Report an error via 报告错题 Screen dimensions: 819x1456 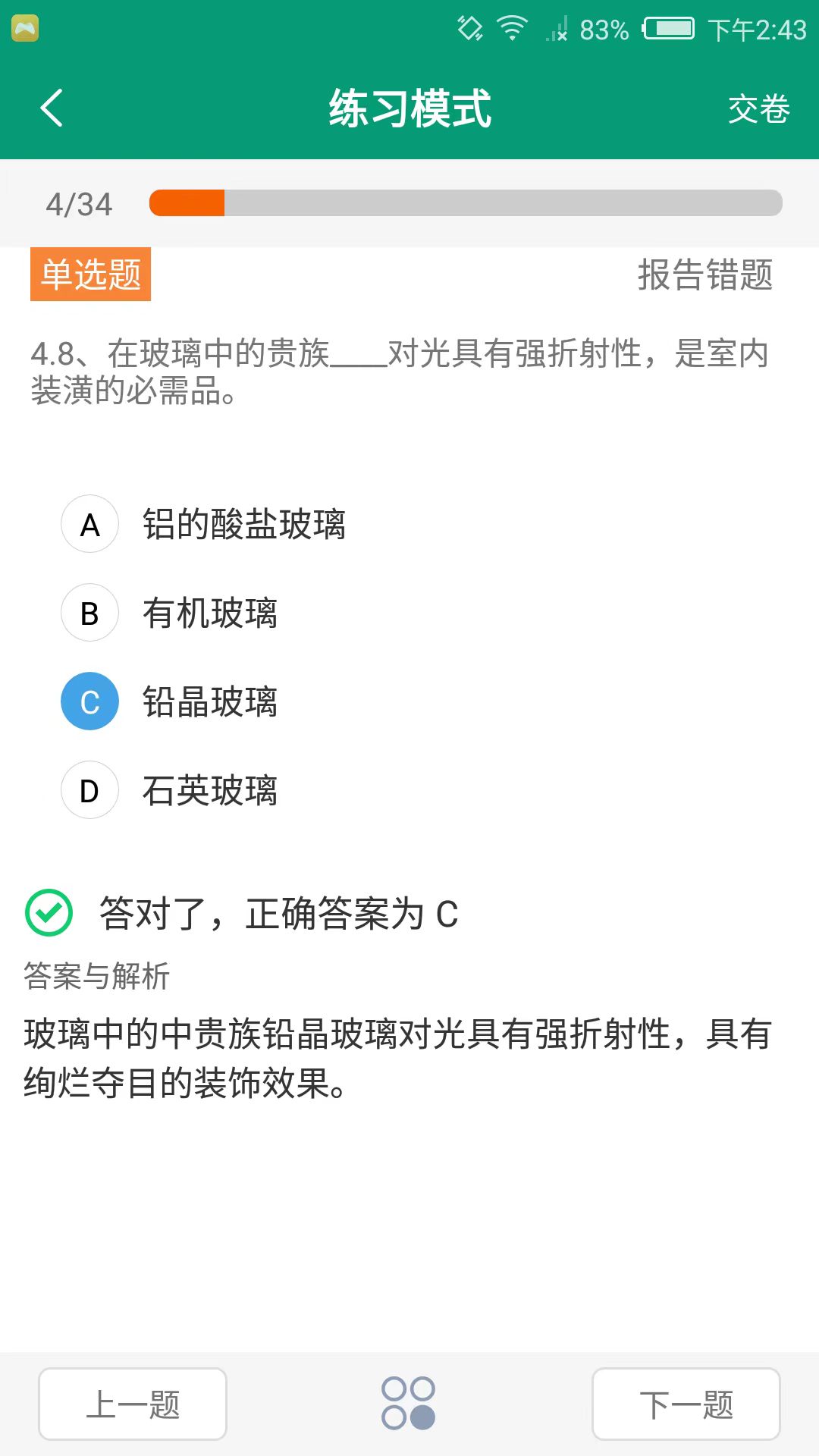tap(704, 275)
